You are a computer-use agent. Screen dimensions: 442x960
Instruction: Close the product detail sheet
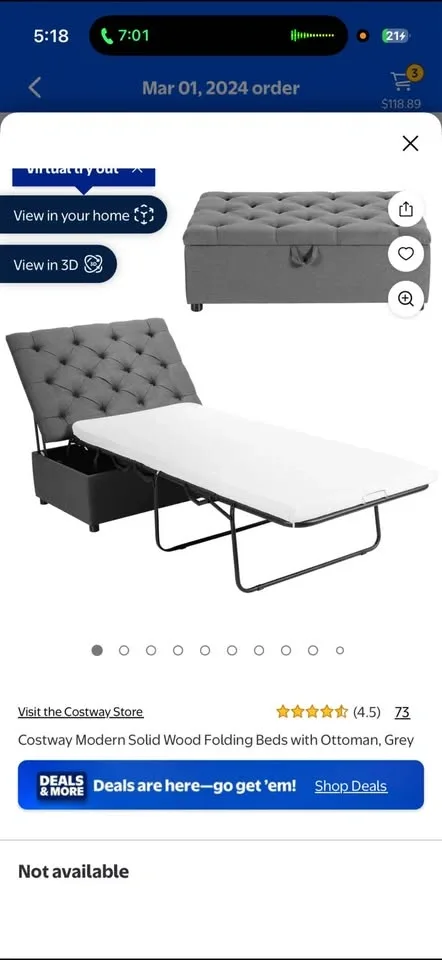pos(410,143)
